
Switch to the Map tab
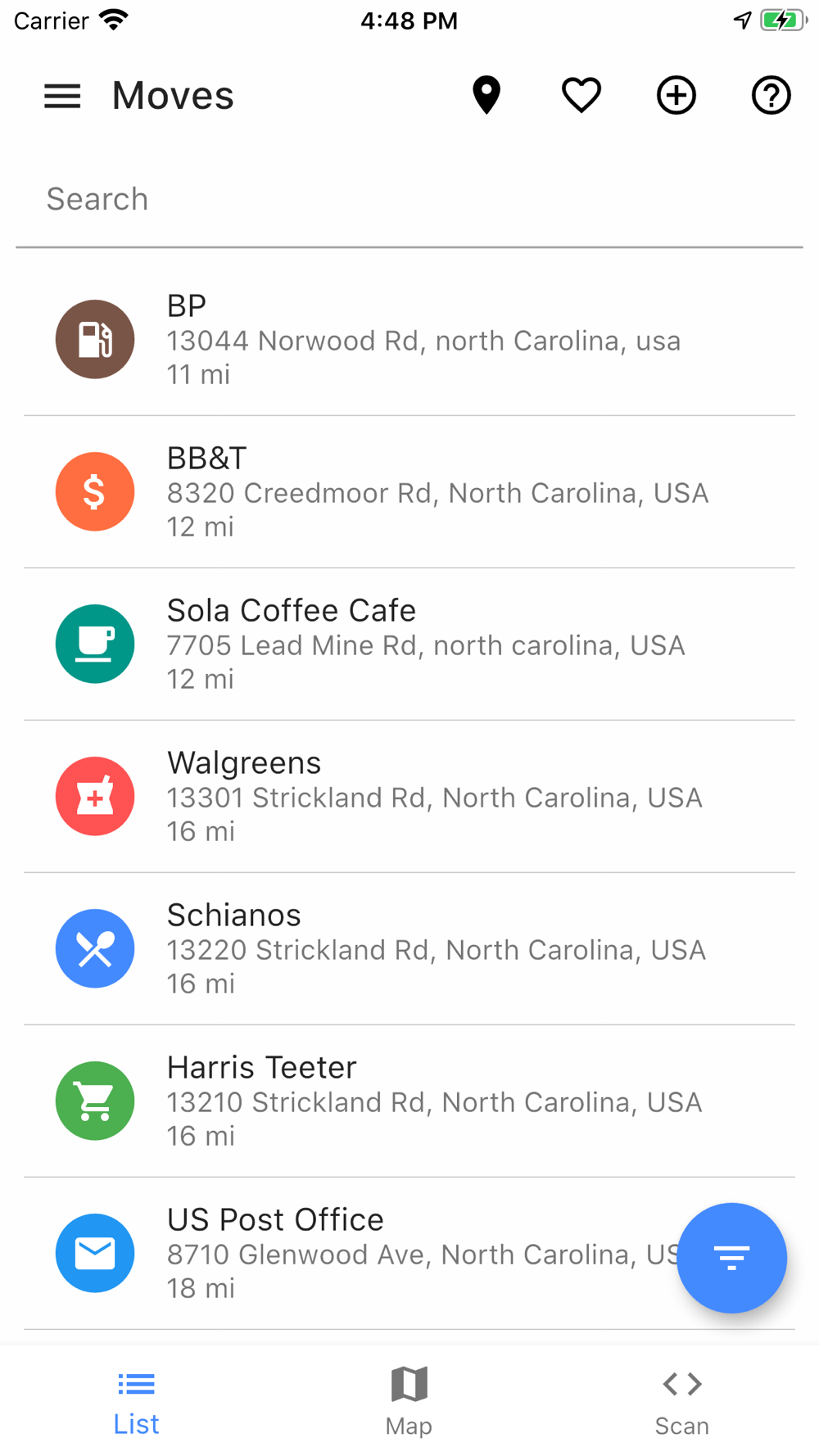coord(409,1401)
